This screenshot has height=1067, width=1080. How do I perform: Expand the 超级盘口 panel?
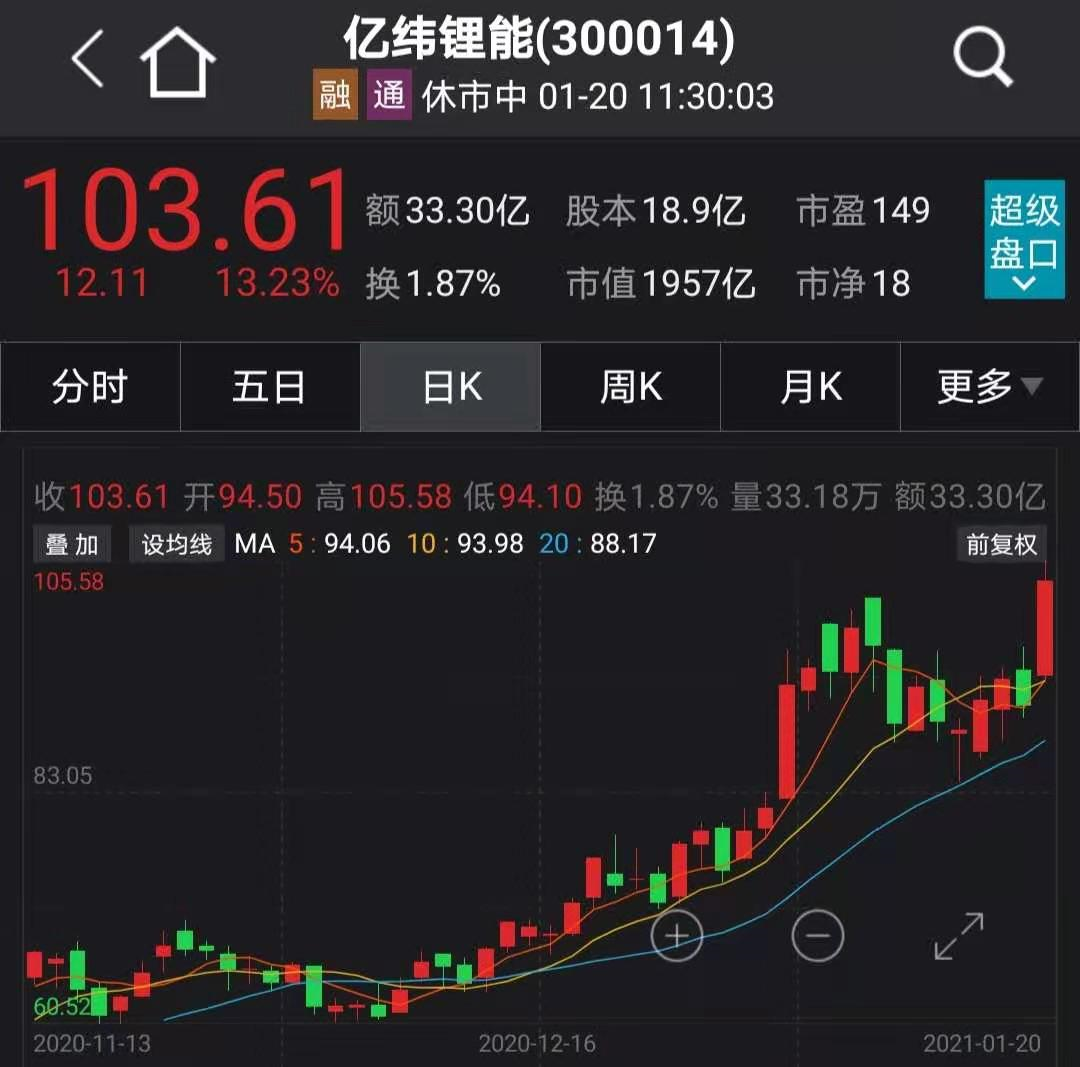(x=1024, y=239)
